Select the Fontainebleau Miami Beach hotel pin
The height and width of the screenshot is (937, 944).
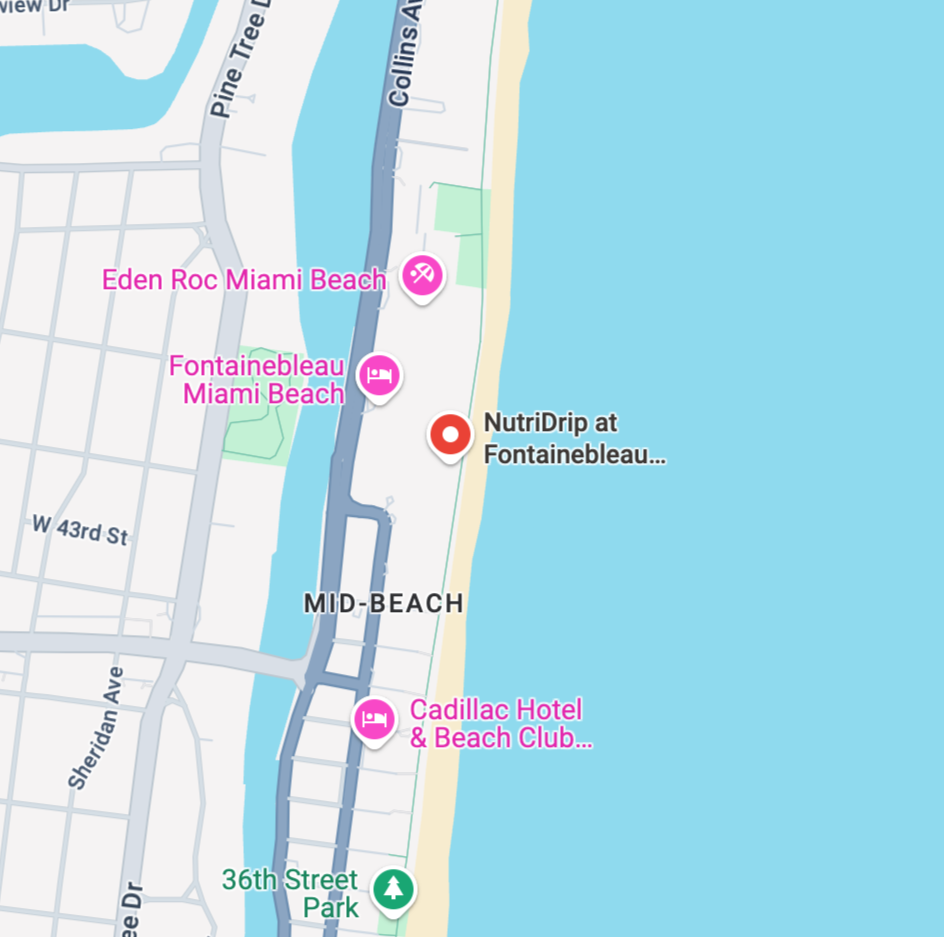380,376
